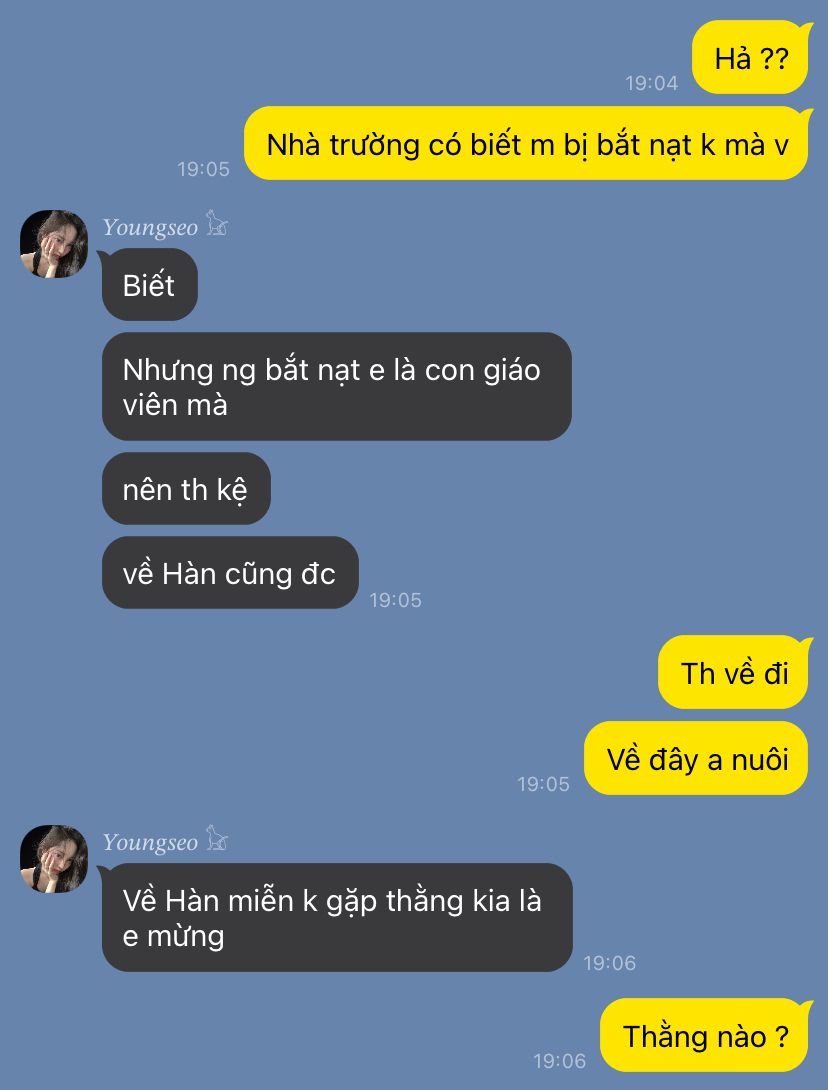Open Youngseo's avatar above "Về Hàn miễn" message
Viewport: 828px width, 1090px height.
[54, 859]
